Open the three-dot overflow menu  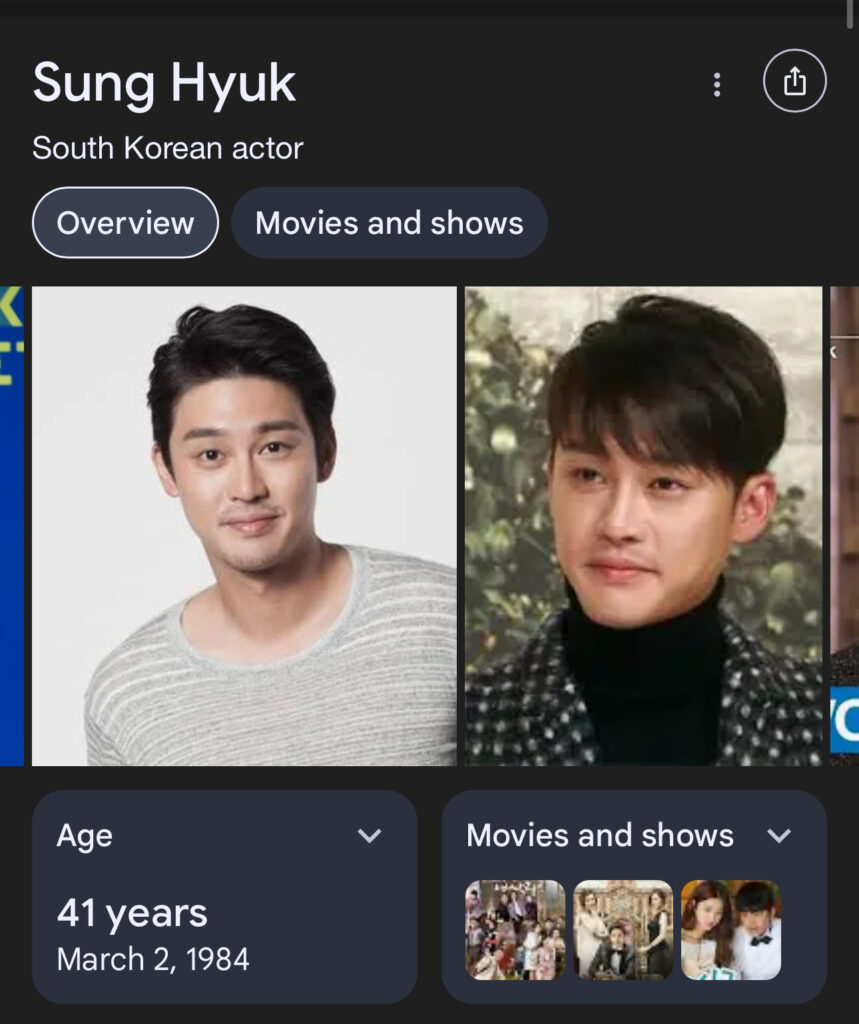click(716, 85)
